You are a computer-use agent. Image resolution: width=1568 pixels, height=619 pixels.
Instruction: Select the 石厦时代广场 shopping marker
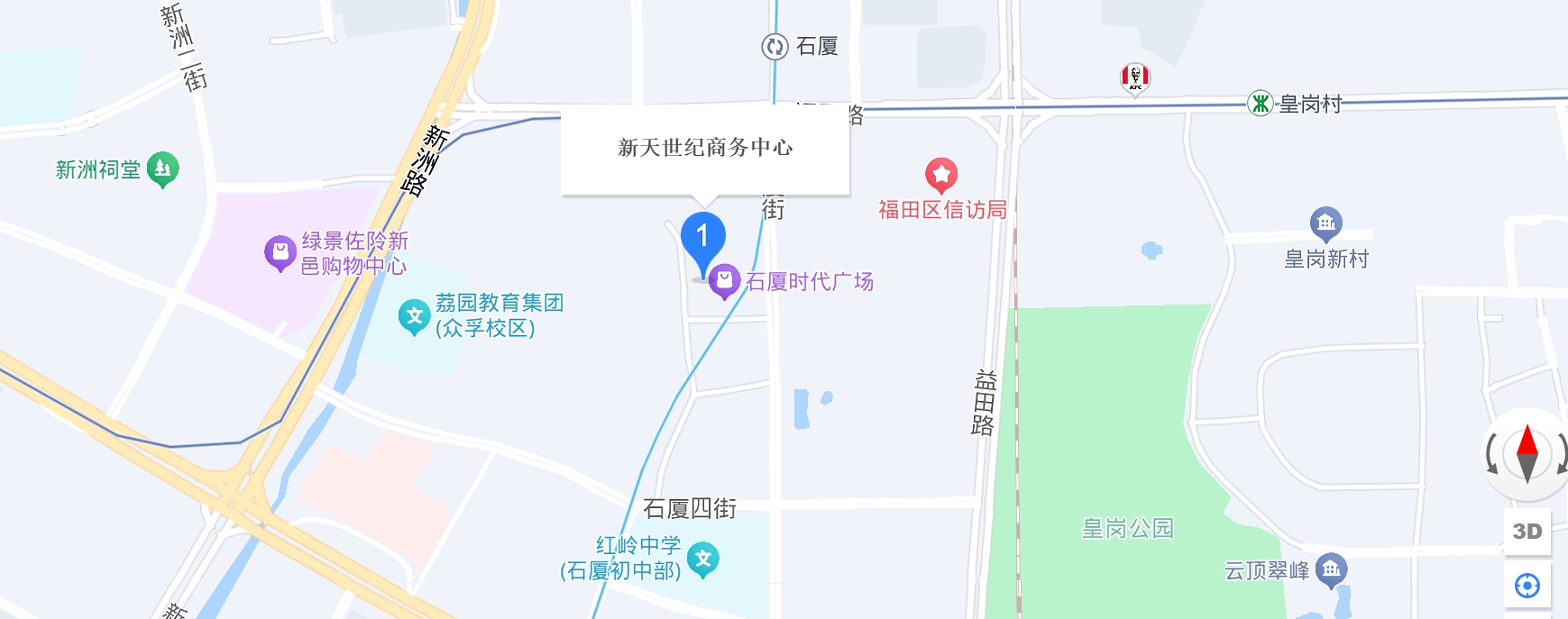coord(724,280)
